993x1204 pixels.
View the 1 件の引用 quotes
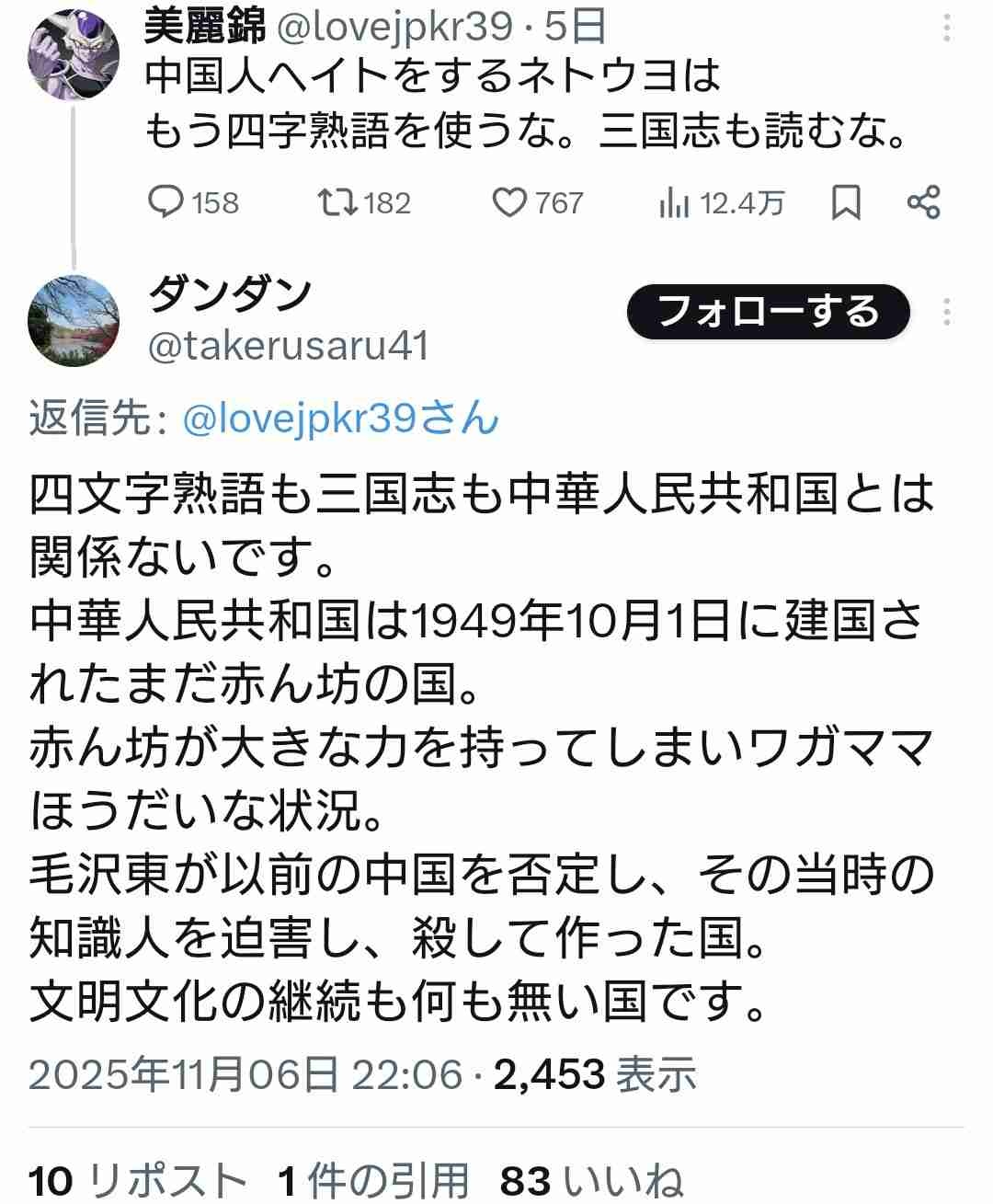pos(373,1181)
